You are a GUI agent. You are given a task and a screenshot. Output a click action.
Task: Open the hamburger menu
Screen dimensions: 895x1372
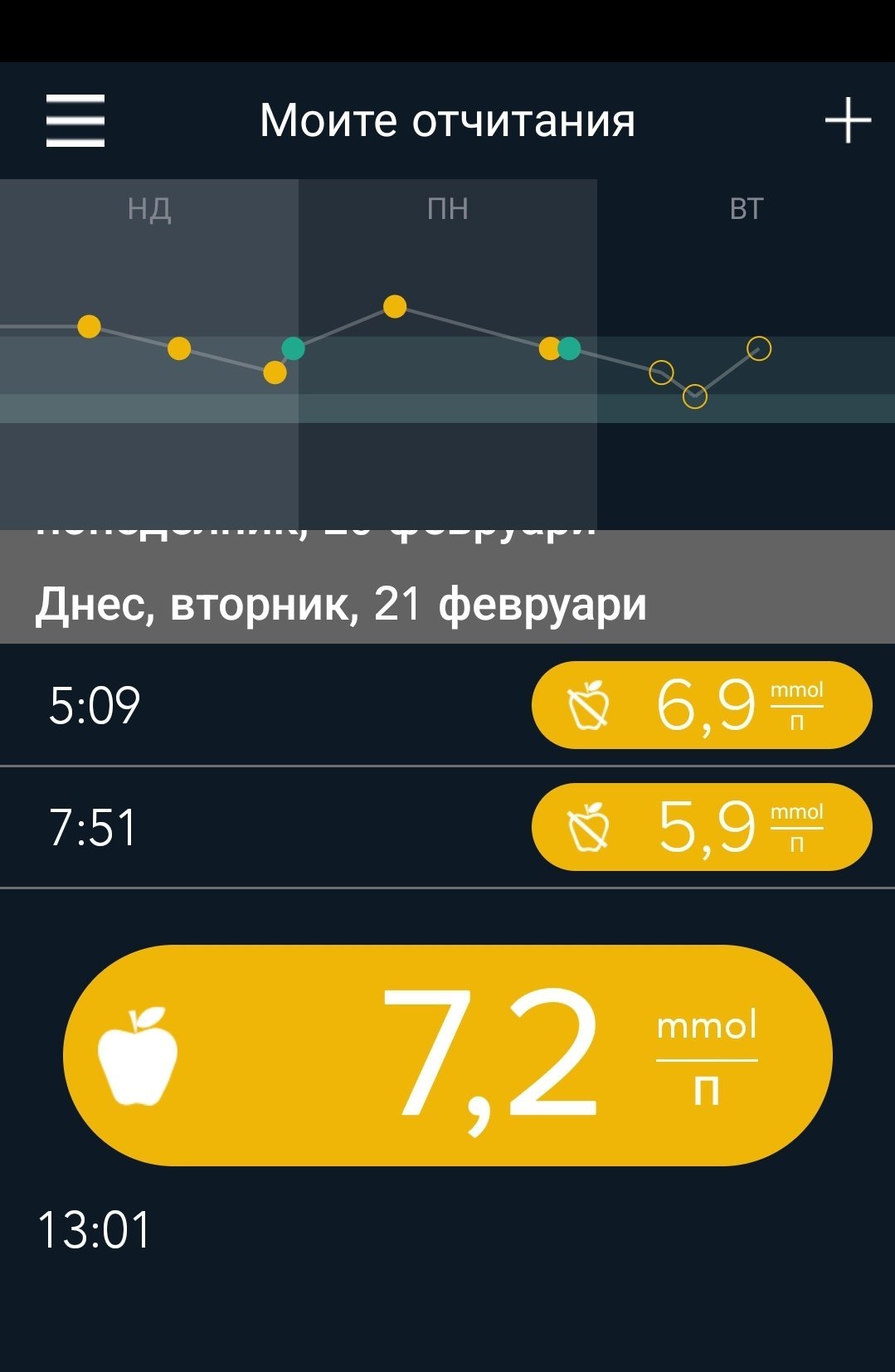pyautogui.click(x=75, y=120)
